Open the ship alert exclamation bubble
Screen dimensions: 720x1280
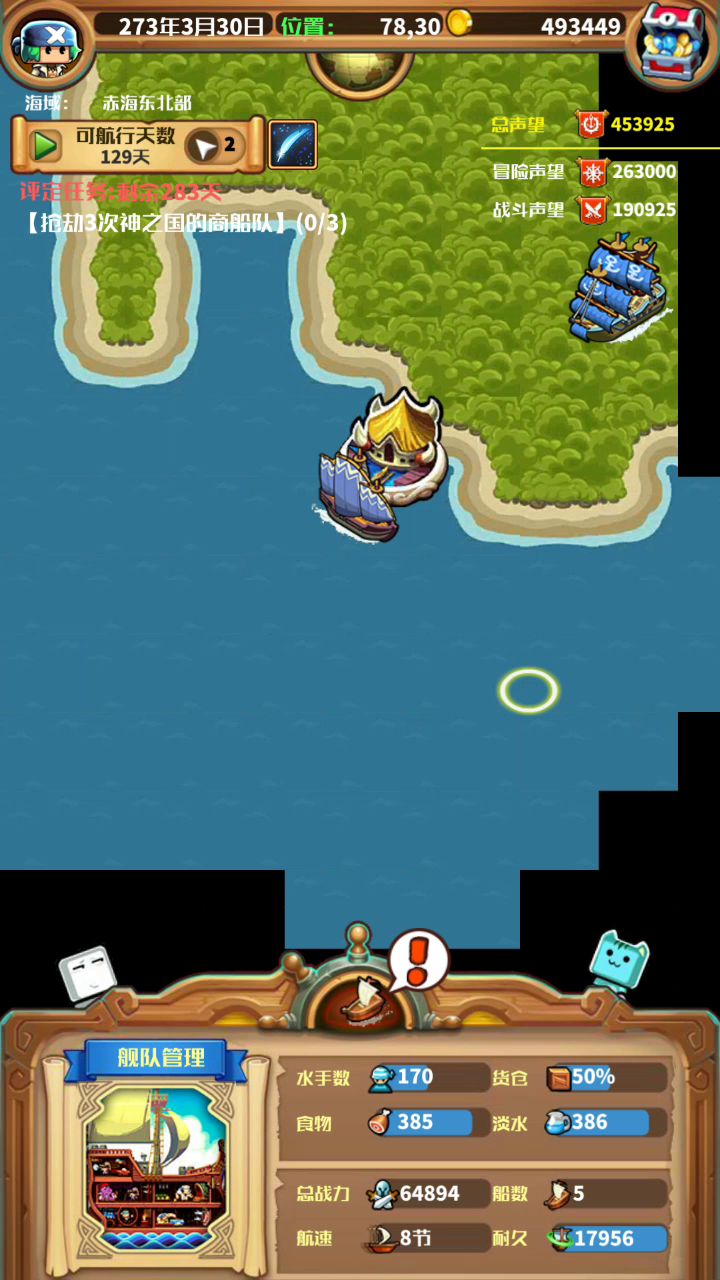[418, 961]
